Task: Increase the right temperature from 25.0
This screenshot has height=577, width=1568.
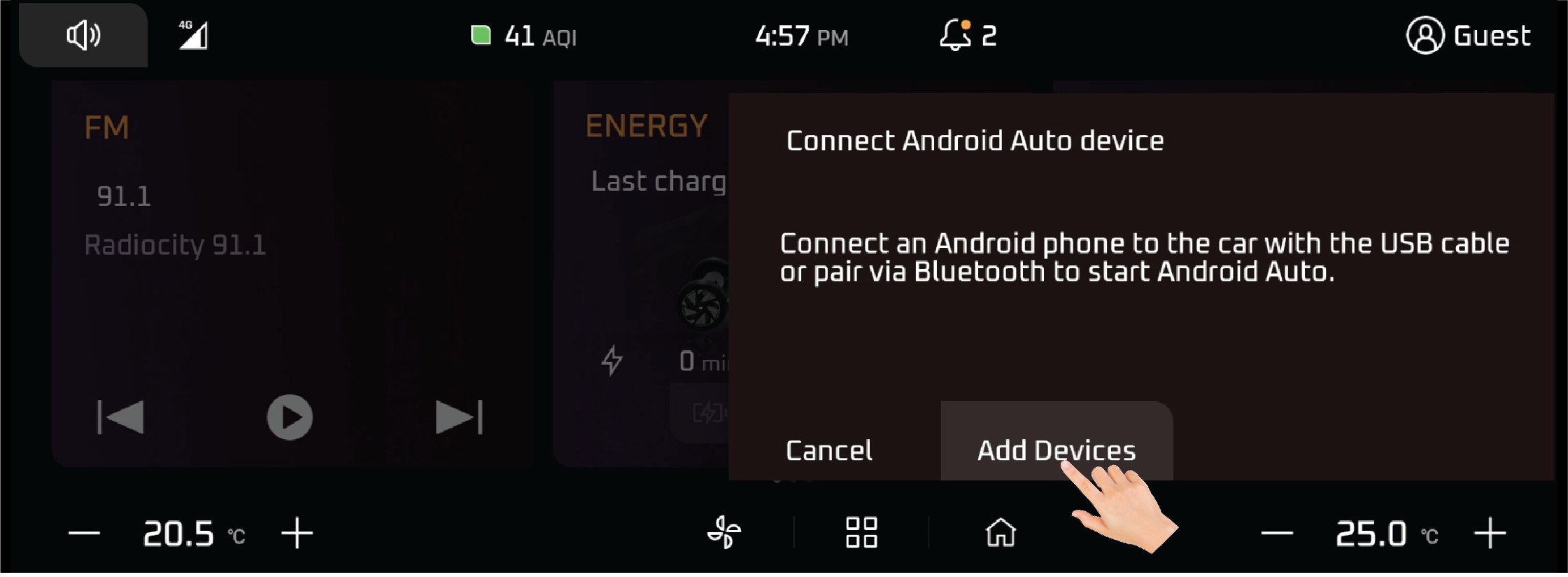Action: tap(1490, 534)
